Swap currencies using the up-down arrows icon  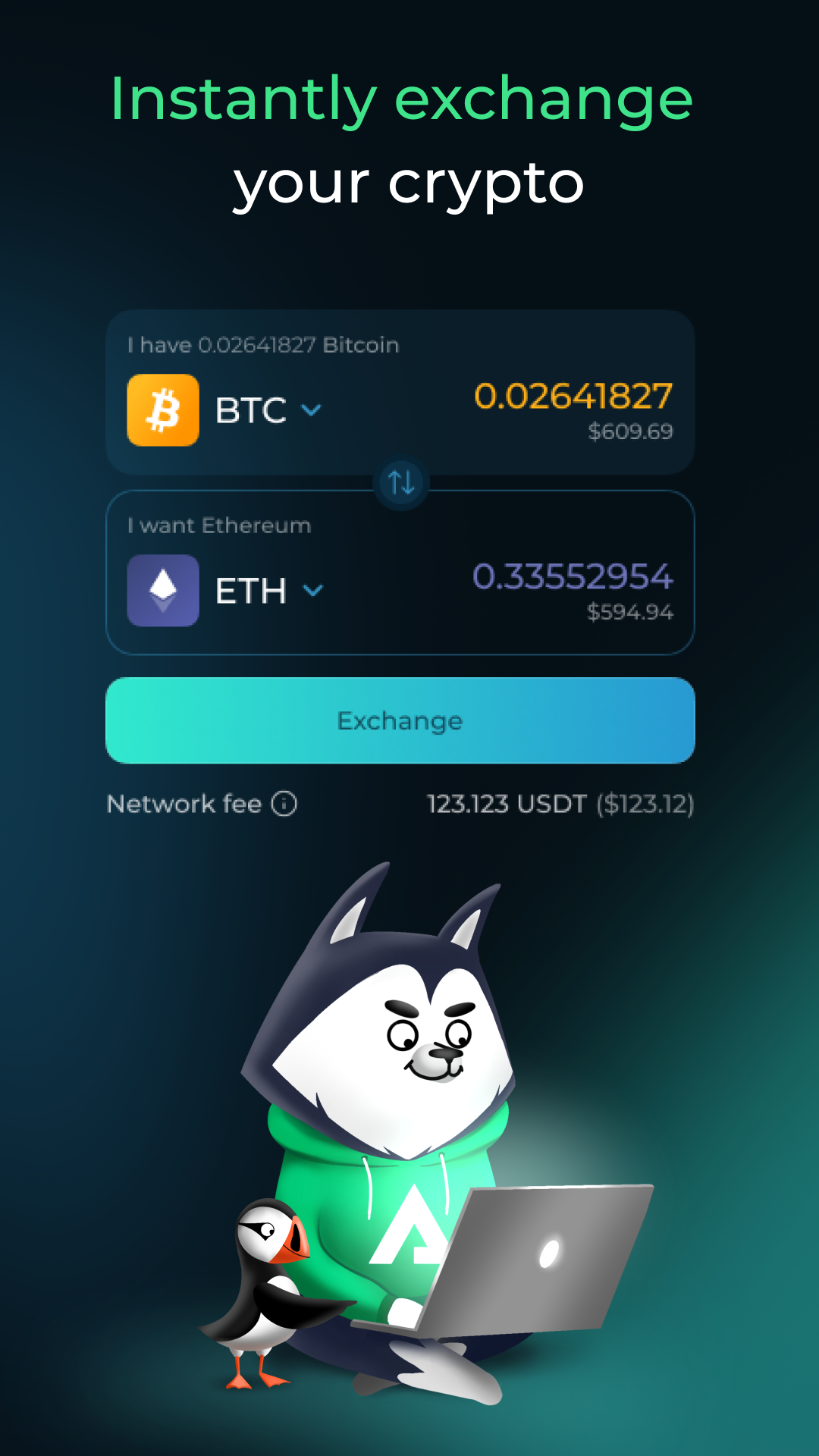[x=402, y=483]
